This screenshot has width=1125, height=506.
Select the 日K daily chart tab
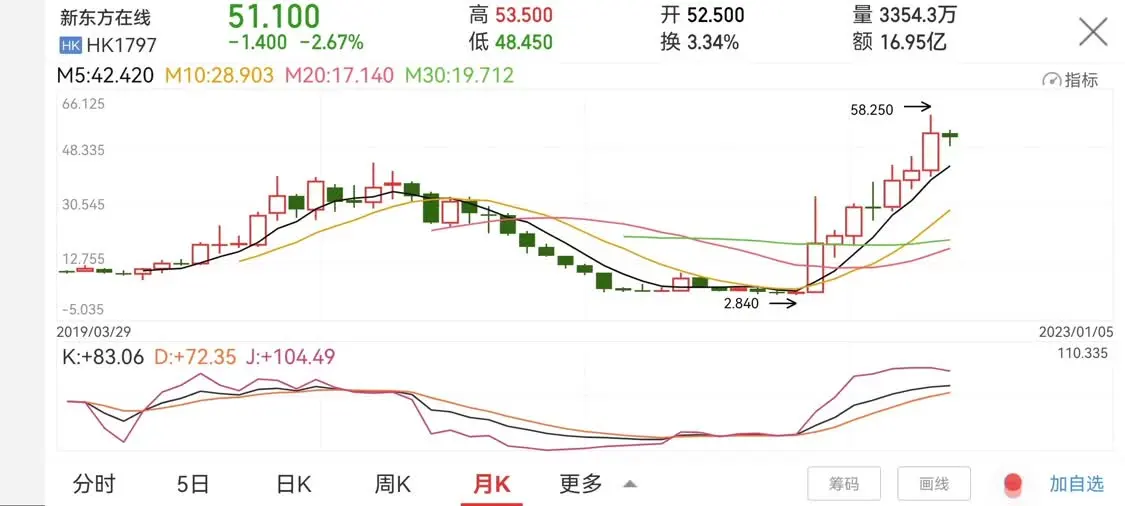click(x=293, y=485)
